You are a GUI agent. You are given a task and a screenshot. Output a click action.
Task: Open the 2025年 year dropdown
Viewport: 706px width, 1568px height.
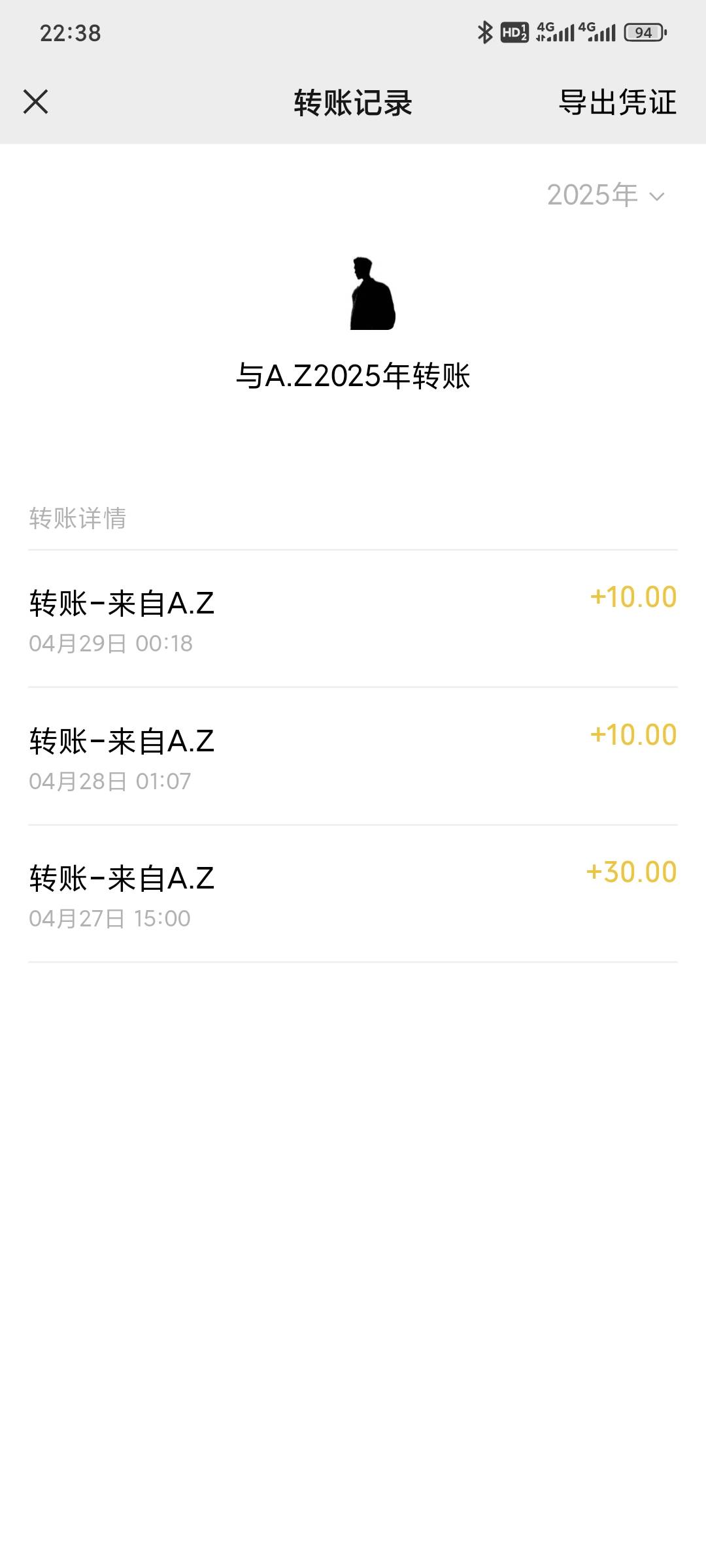[x=605, y=195]
